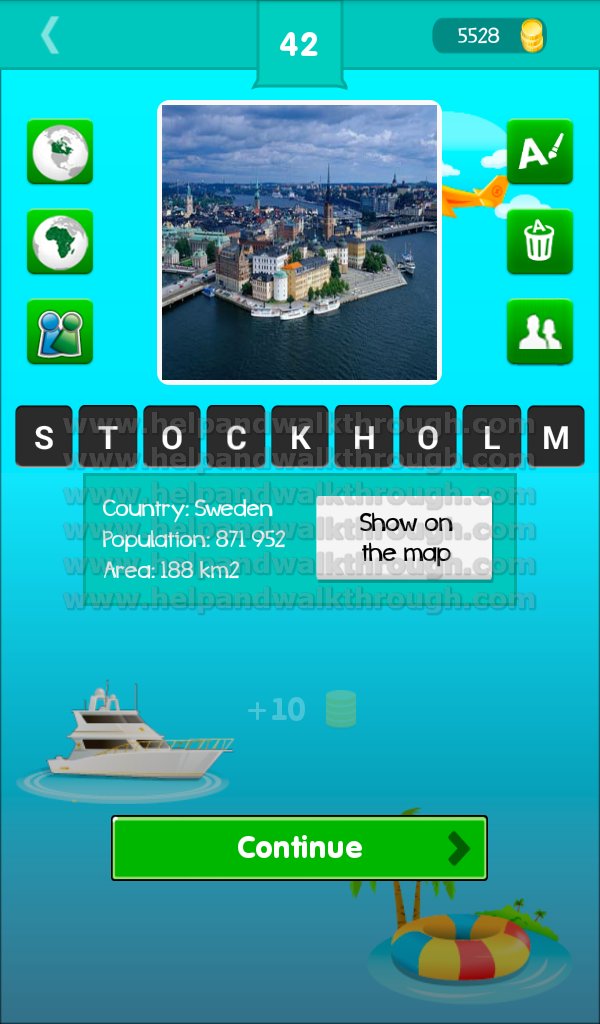Use the remove letters trash hint
600x1024 pixels.
[540, 242]
